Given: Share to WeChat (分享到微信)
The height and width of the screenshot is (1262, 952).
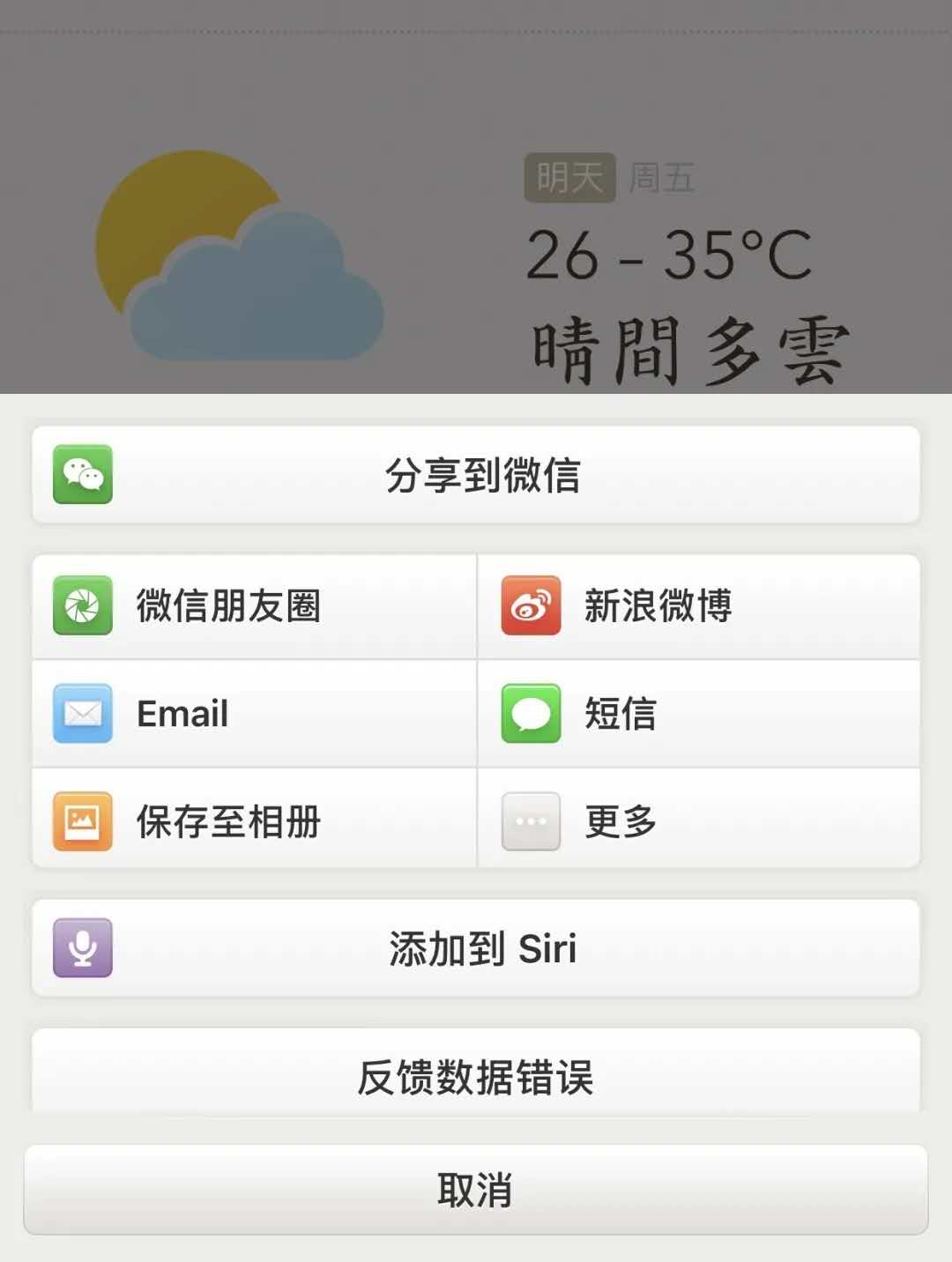Looking at the screenshot, I should click(x=476, y=475).
